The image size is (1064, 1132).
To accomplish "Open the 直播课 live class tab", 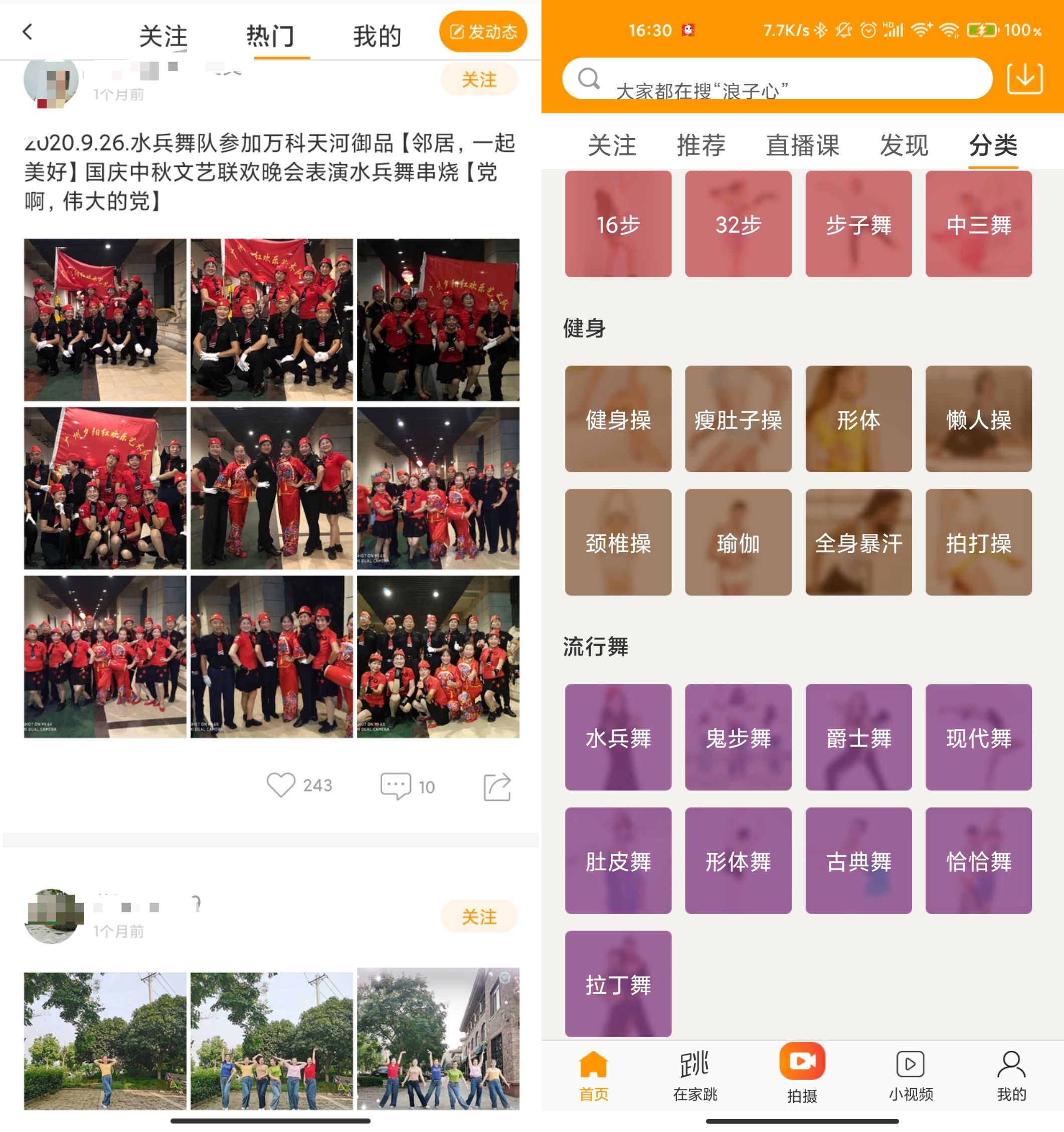I will pyautogui.click(x=803, y=146).
